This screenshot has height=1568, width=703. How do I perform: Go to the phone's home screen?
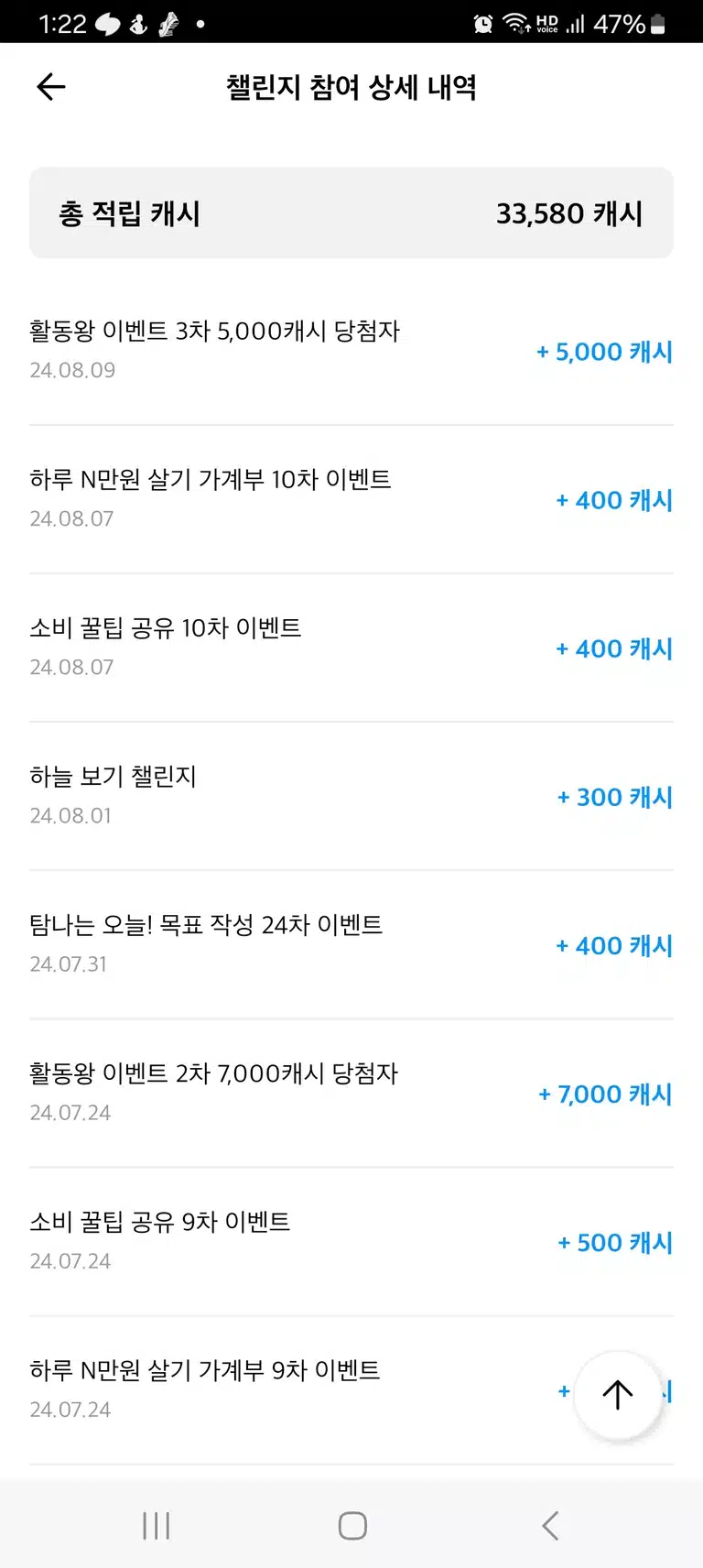(x=352, y=1526)
